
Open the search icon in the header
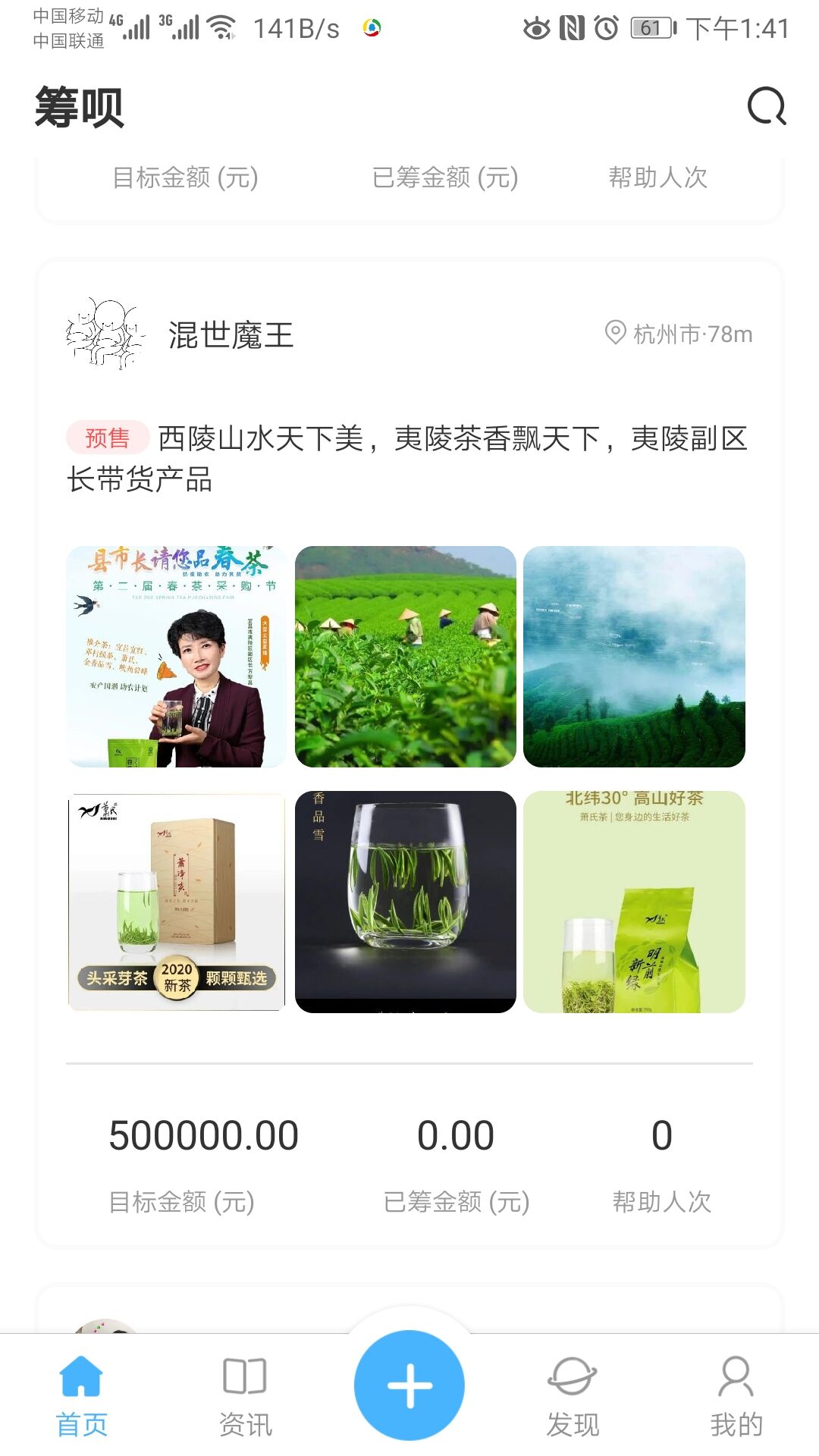(767, 106)
